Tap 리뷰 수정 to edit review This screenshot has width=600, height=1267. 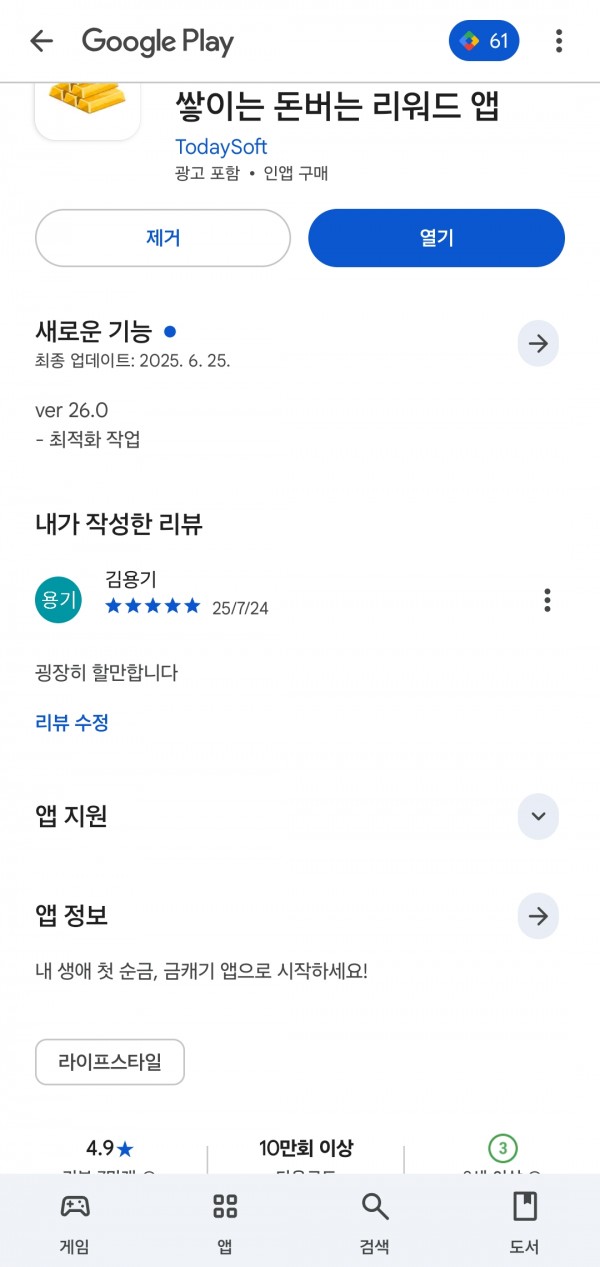[72, 722]
